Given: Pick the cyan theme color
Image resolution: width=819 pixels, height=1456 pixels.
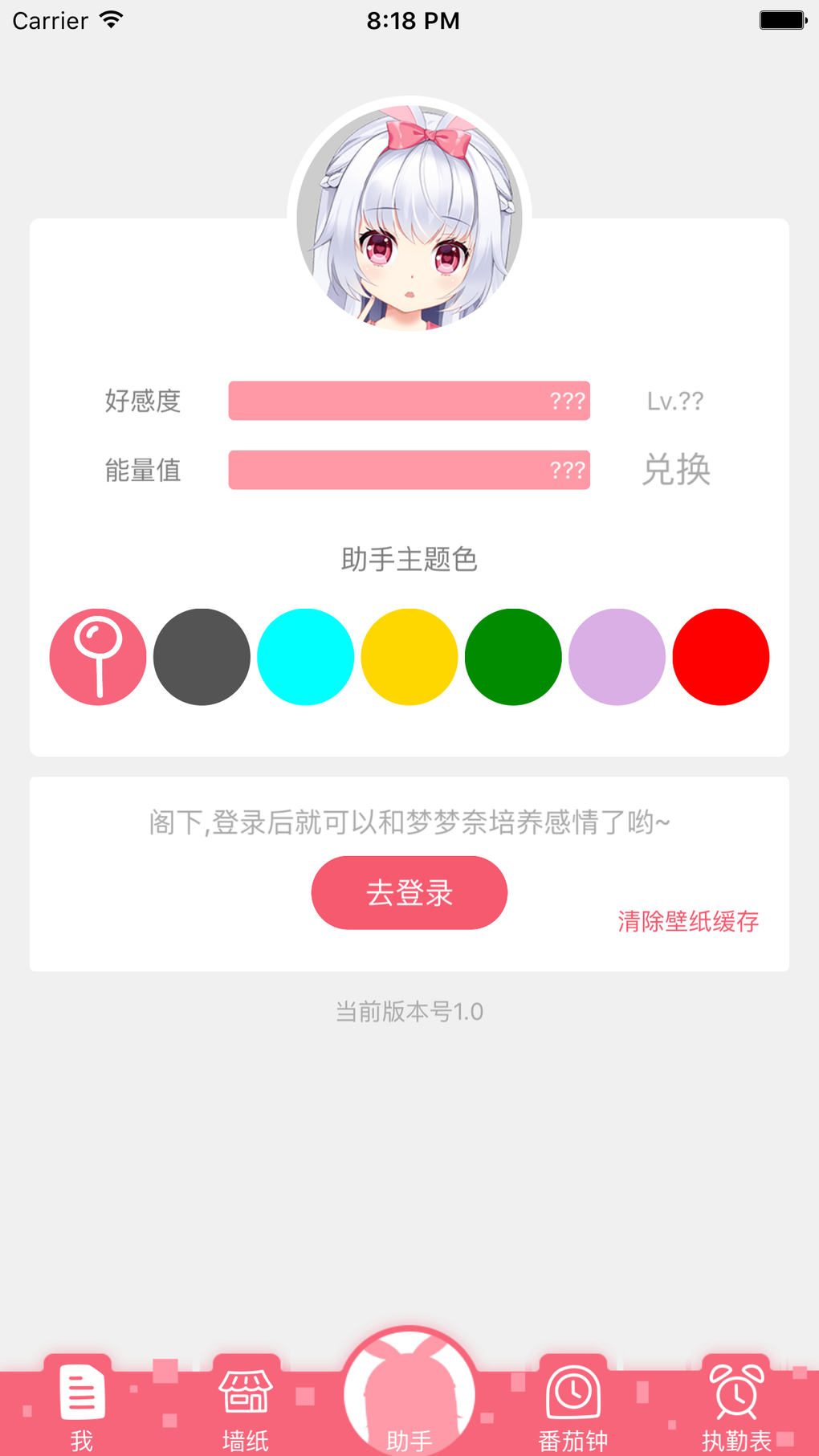Looking at the screenshot, I should [x=305, y=657].
